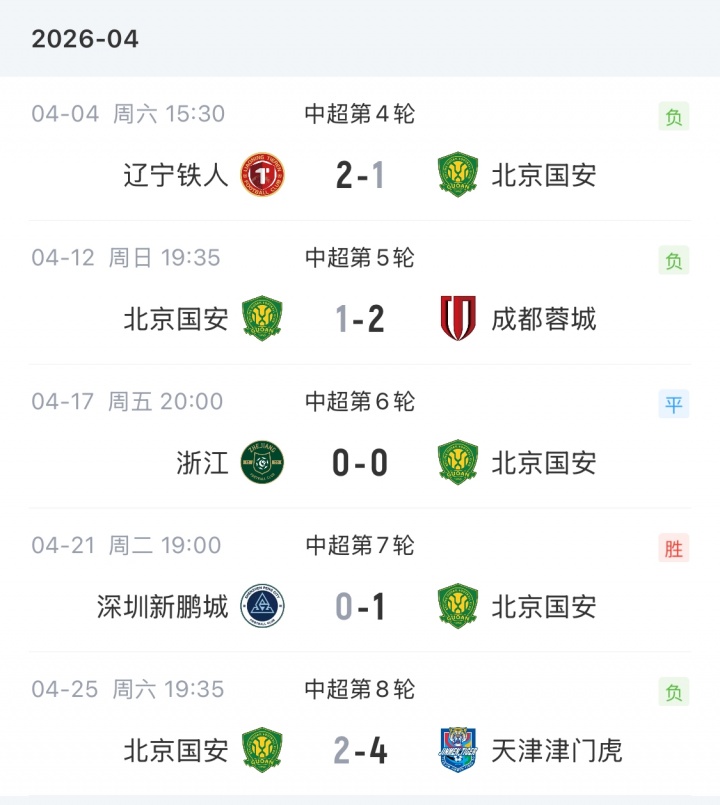Expand the 中超第5轮 match details
Screen dimensions: 720x805
tap(360, 259)
